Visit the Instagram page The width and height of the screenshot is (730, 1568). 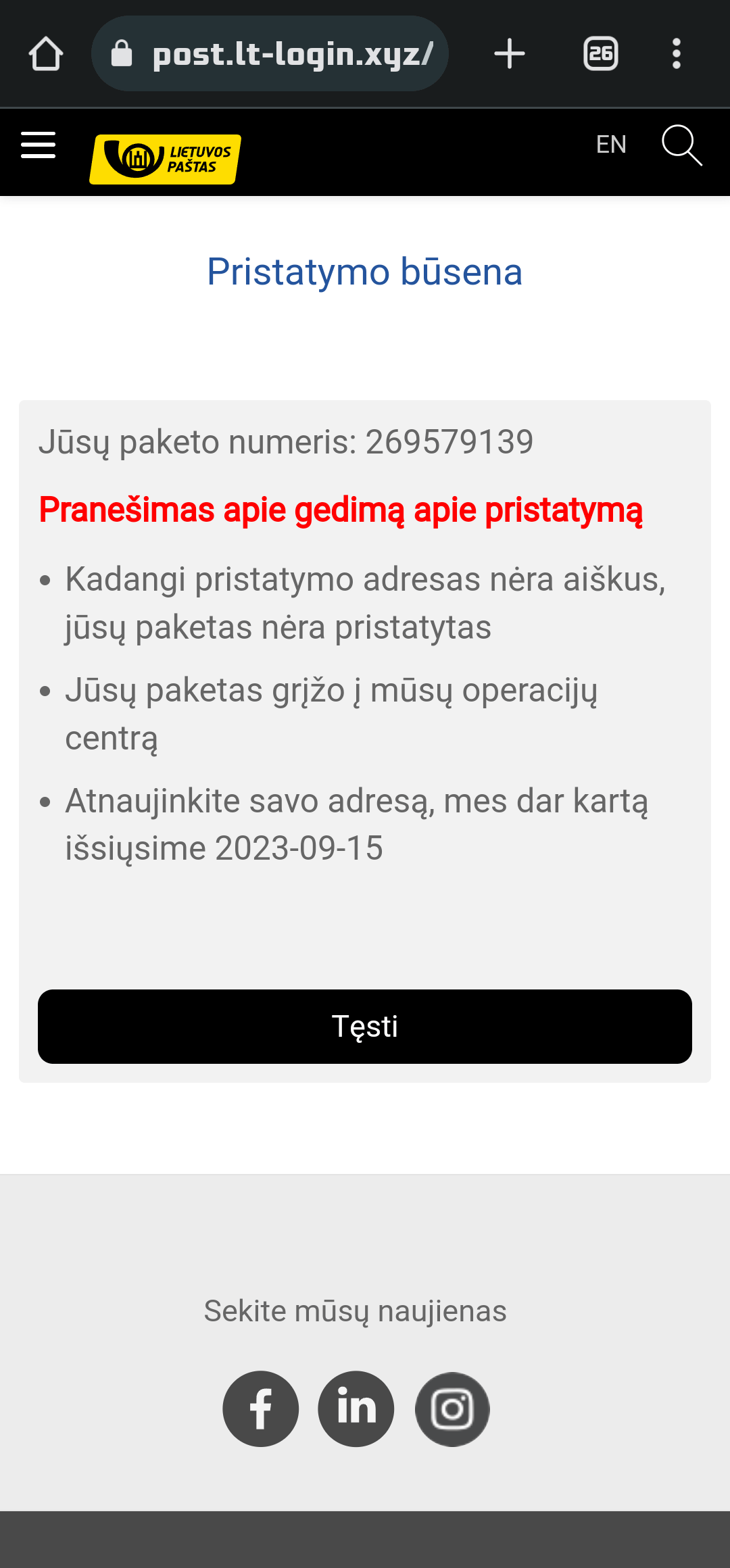(x=452, y=1409)
